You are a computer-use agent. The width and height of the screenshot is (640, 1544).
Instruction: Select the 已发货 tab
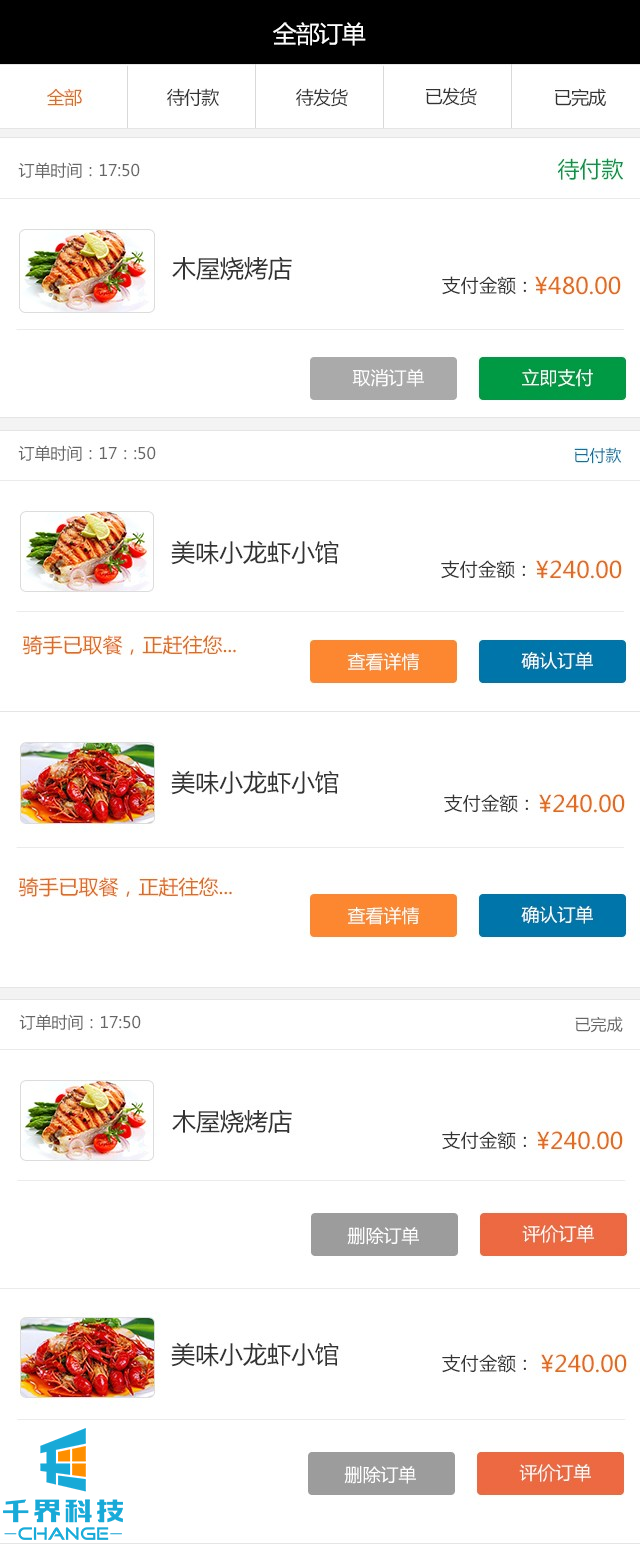coord(449,97)
